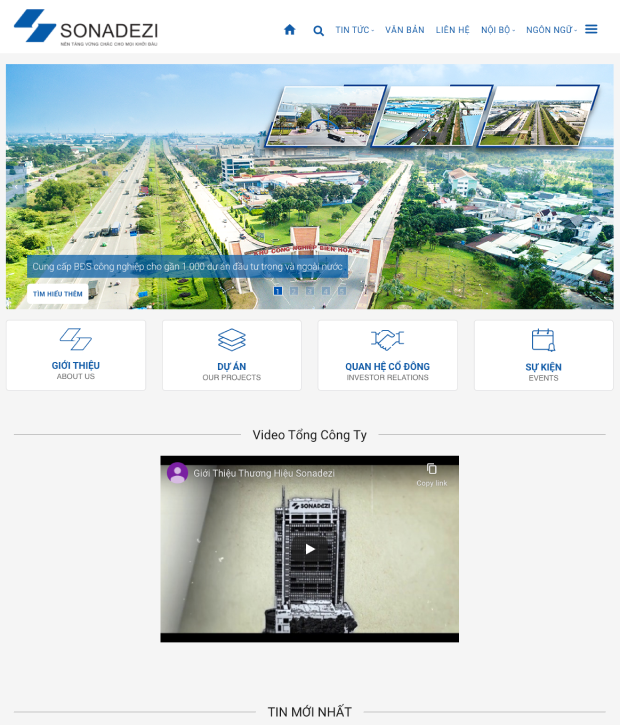Open the GIỚI THIỆU About Us card
Viewport: 620px width, 725px height.
[x=76, y=355]
